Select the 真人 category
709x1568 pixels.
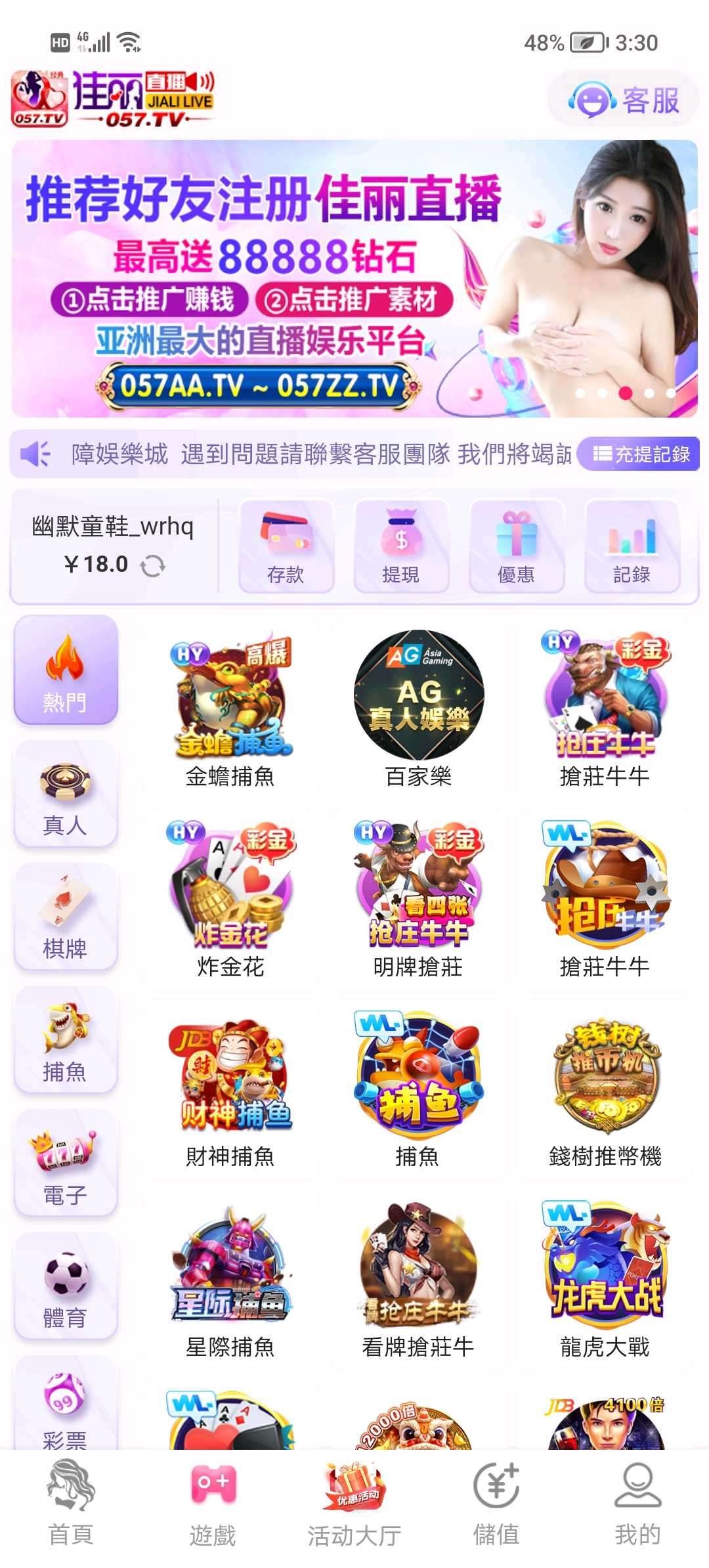[x=65, y=795]
